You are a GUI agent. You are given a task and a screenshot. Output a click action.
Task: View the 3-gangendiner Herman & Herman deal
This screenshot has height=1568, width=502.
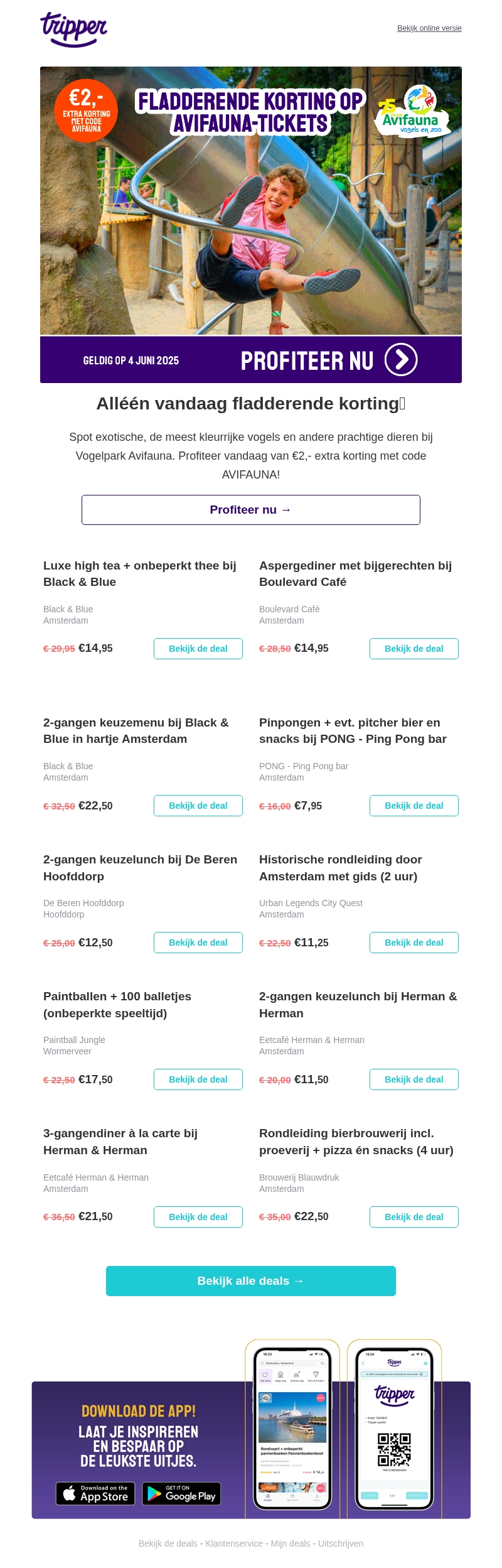(x=198, y=1217)
